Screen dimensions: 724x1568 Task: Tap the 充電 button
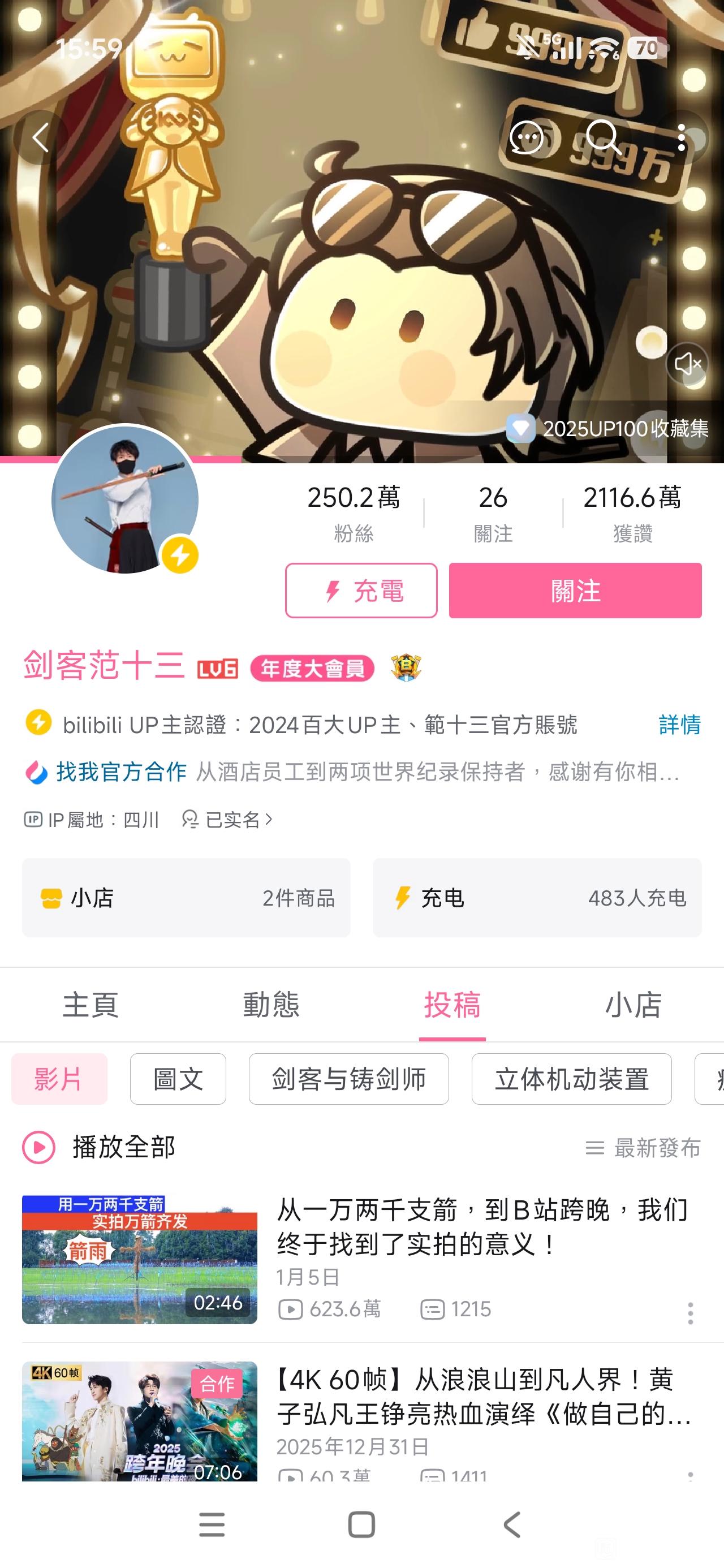pyautogui.click(x=361, y=591)
